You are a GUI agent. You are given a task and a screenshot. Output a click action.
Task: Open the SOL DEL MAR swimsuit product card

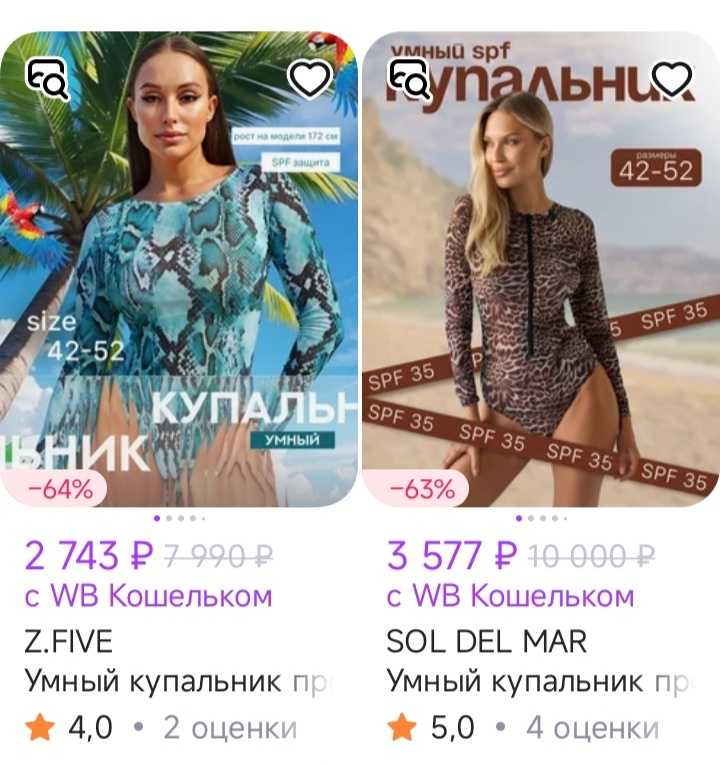pos(540,300)
